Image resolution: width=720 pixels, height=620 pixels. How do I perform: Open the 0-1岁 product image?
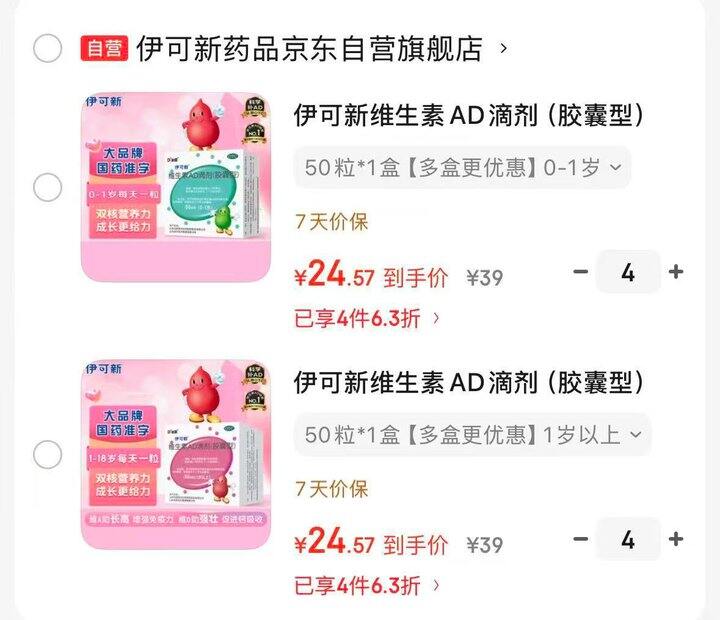pyautogui.click(x=176, y=187)
